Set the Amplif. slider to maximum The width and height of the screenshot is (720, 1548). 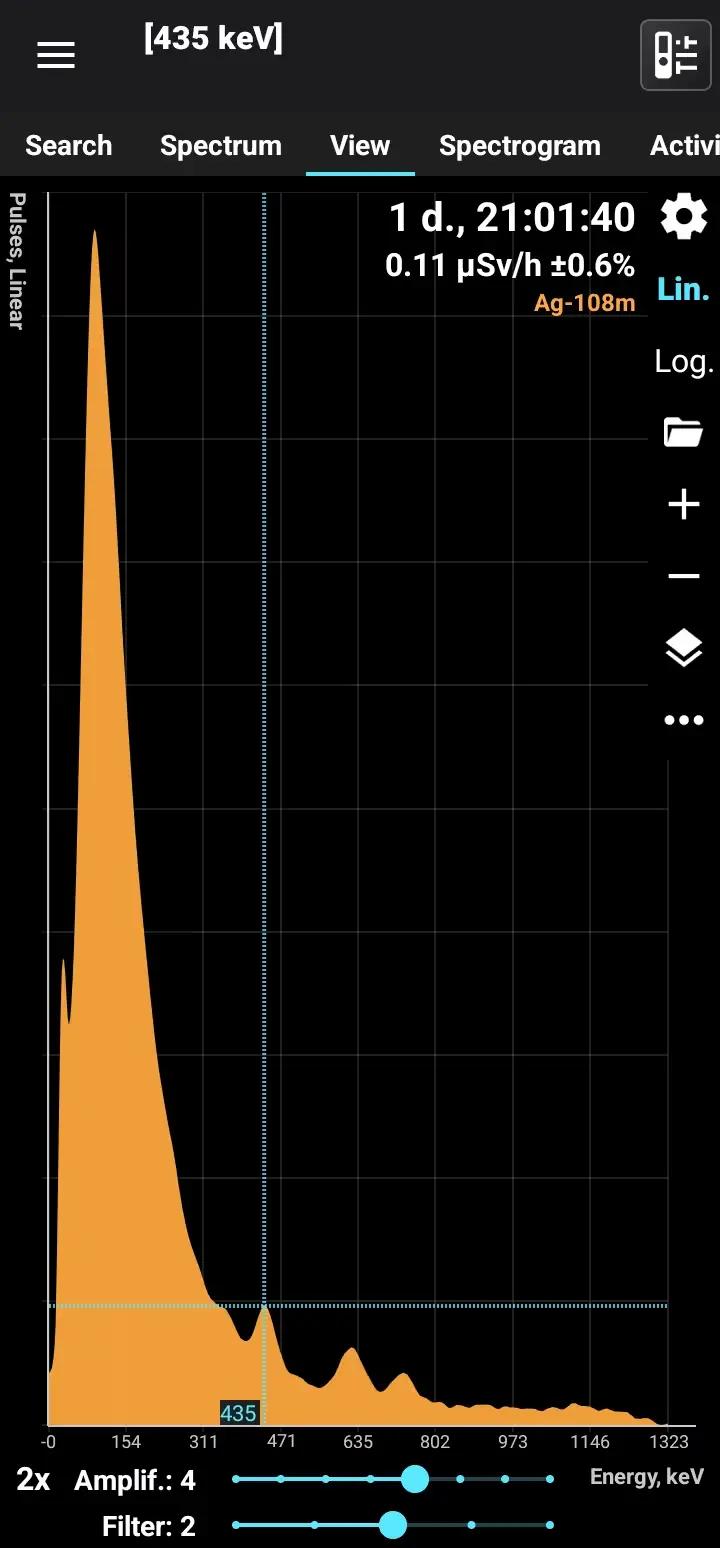tap(549, 1478)
